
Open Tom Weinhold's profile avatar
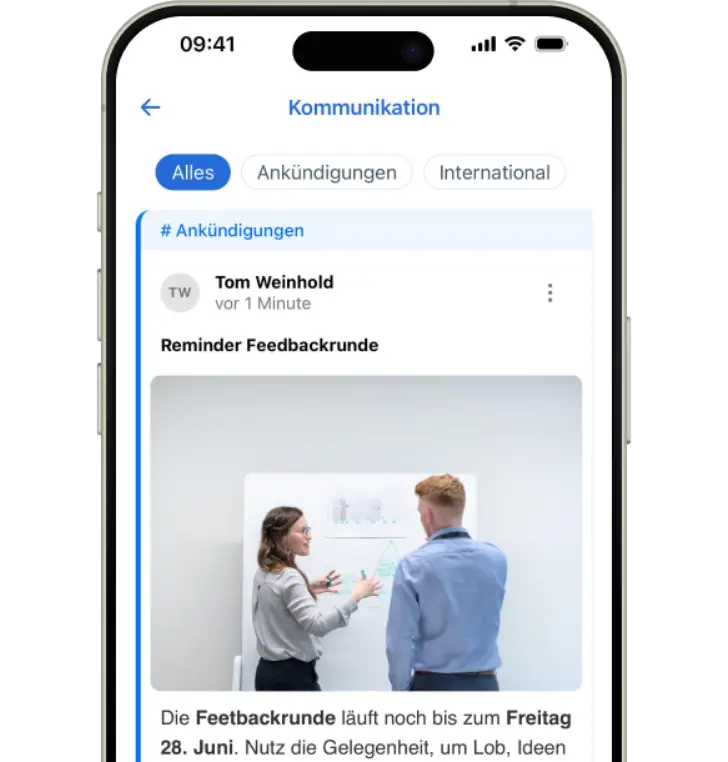point(180,292)
